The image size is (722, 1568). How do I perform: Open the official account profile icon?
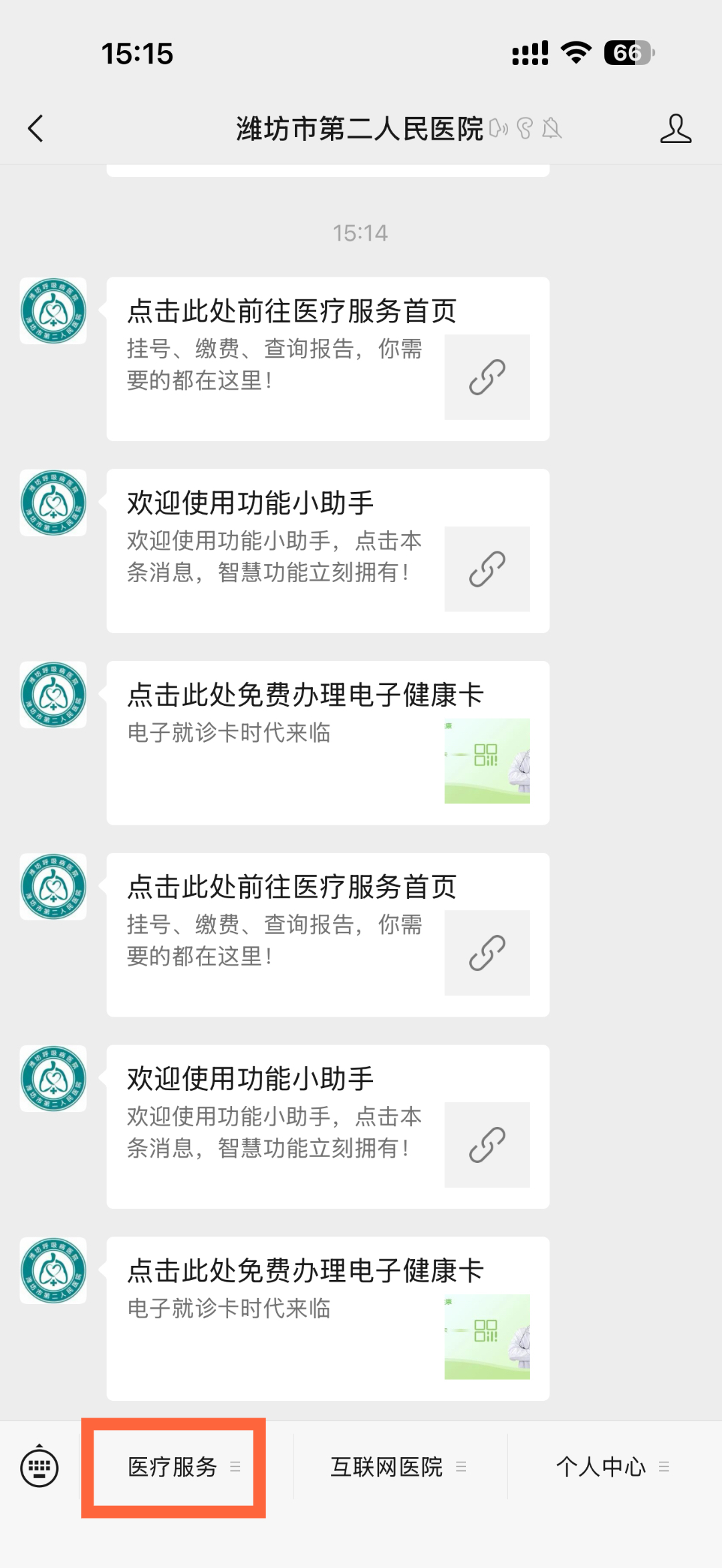[x=675, y=128]
